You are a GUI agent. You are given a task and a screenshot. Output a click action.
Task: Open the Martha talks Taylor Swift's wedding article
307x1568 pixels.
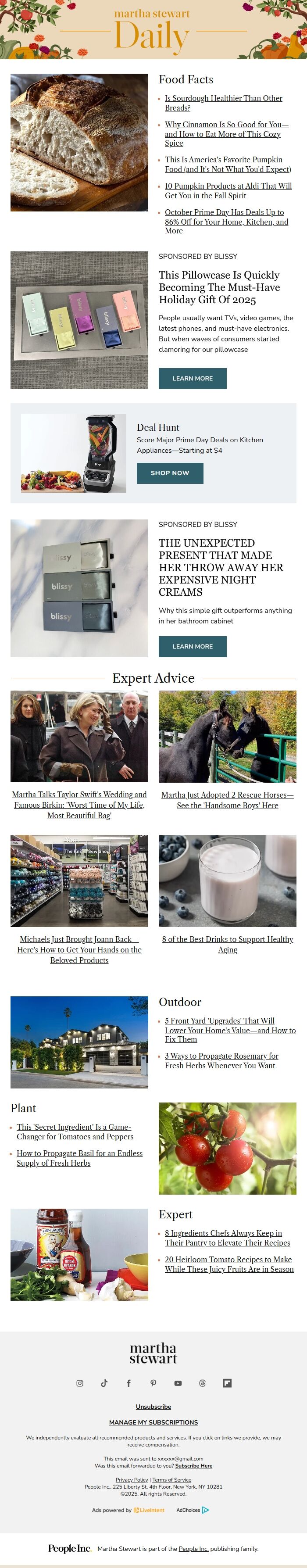(x=79, y=805)
